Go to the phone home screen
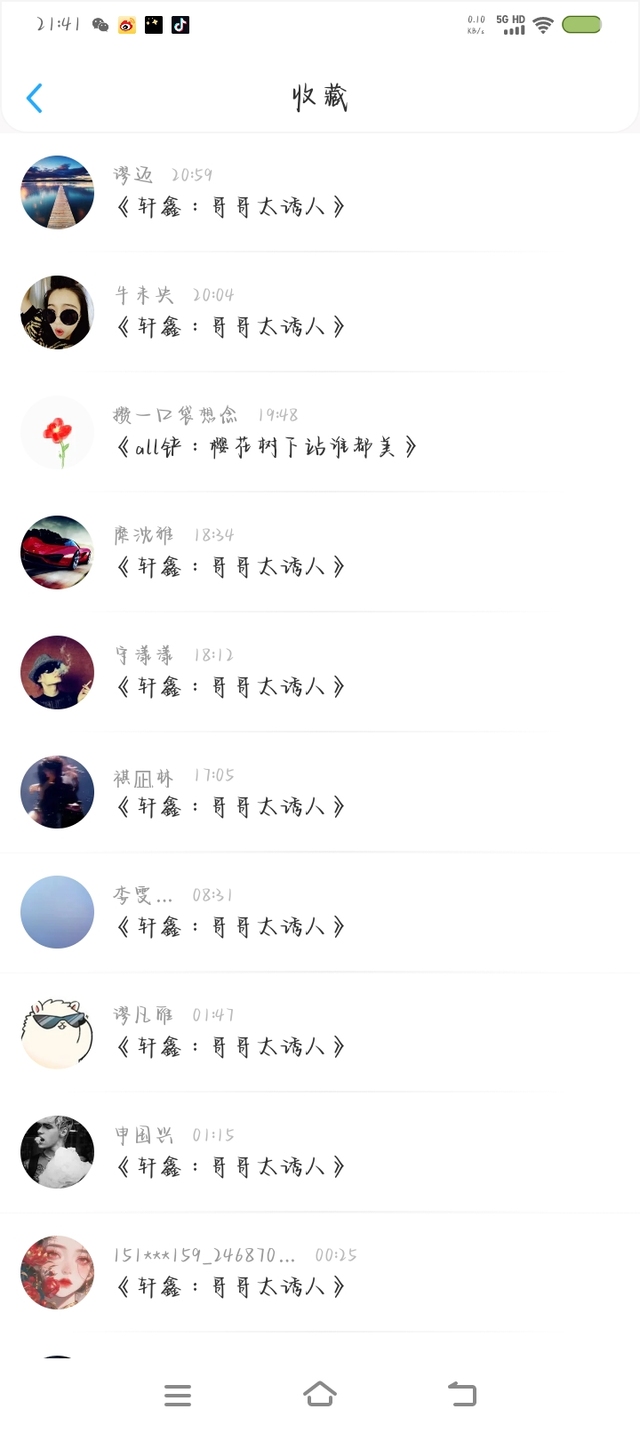640x1433 pixels. pos(320,1394)
